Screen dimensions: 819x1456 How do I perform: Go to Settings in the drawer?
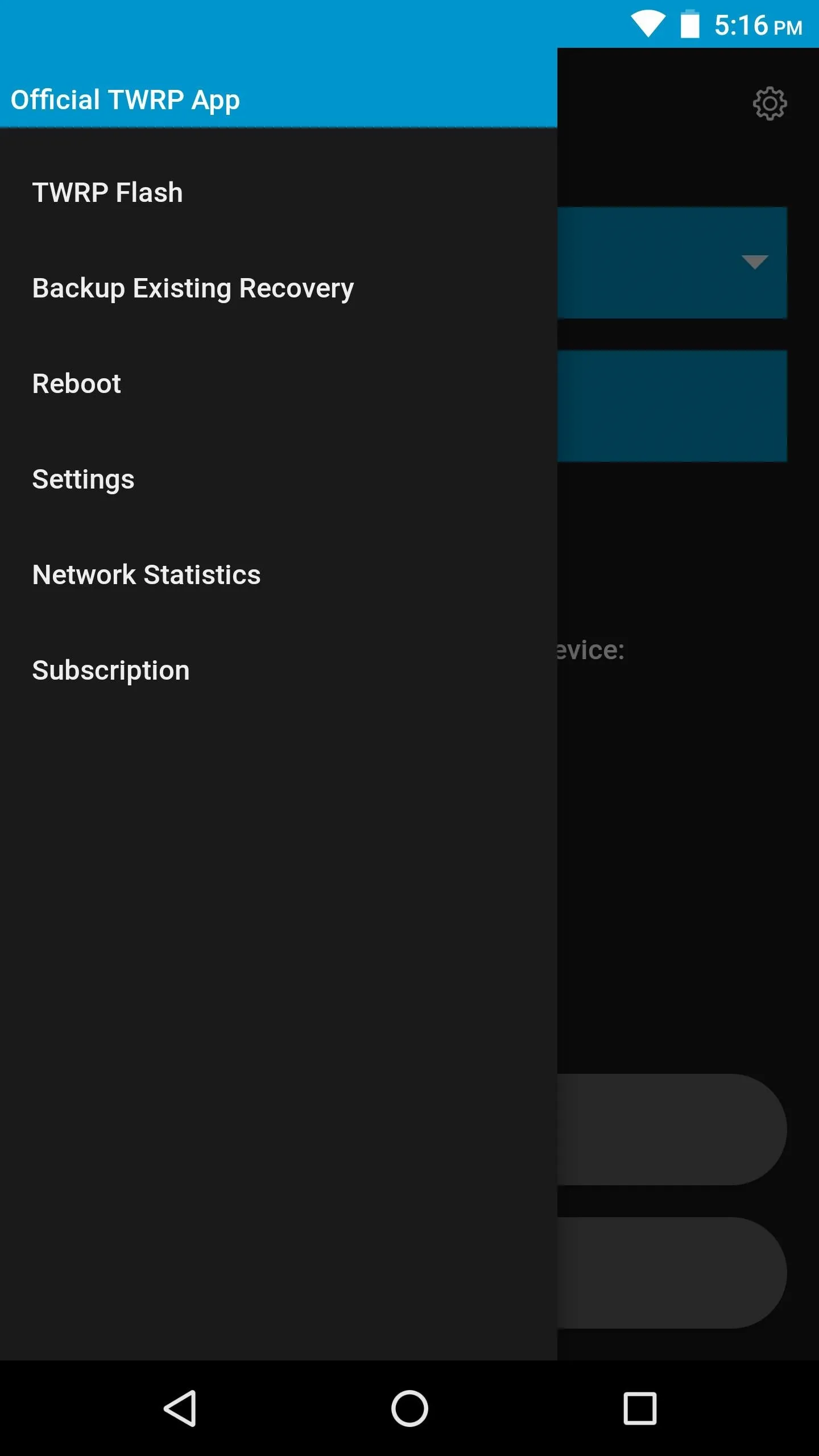point(279,479)
